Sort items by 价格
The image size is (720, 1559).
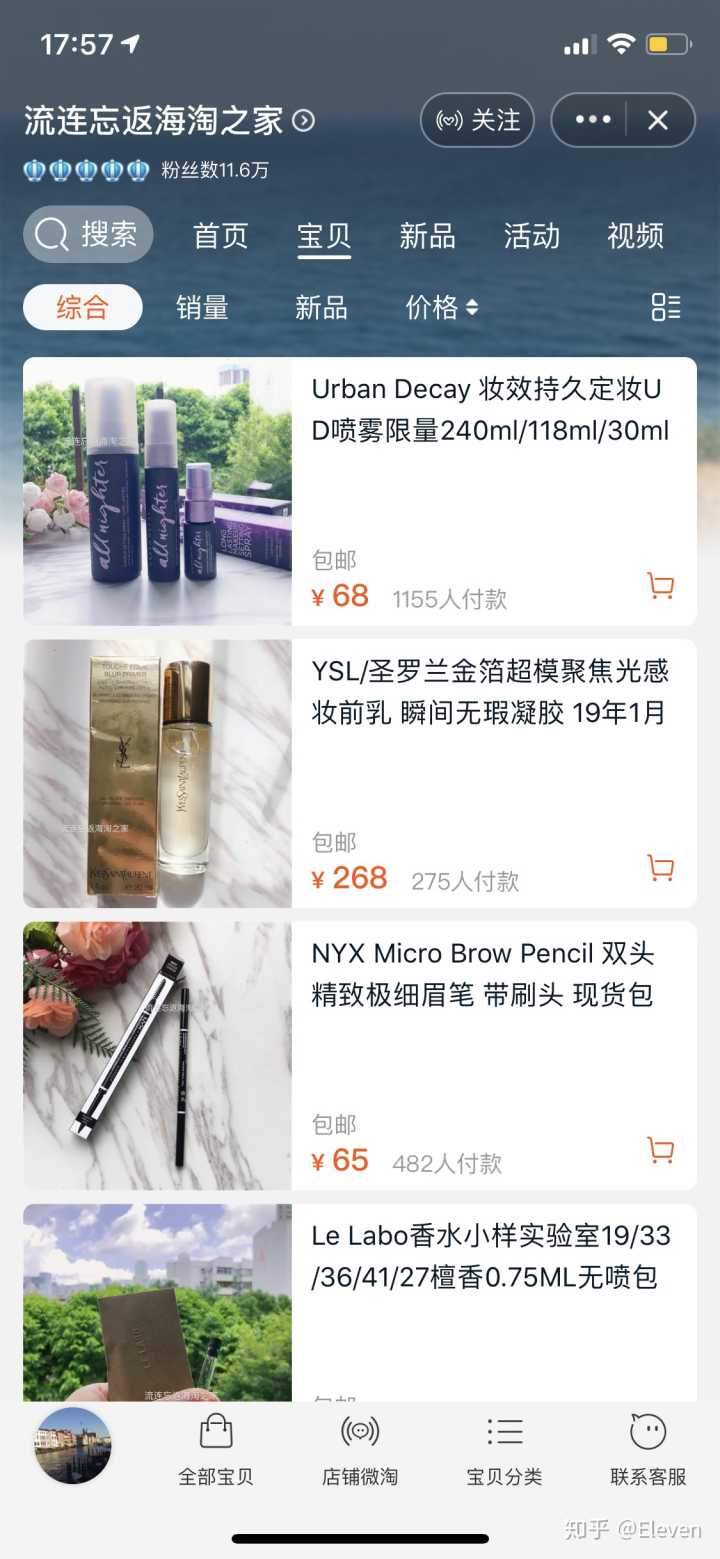(441, 307)
